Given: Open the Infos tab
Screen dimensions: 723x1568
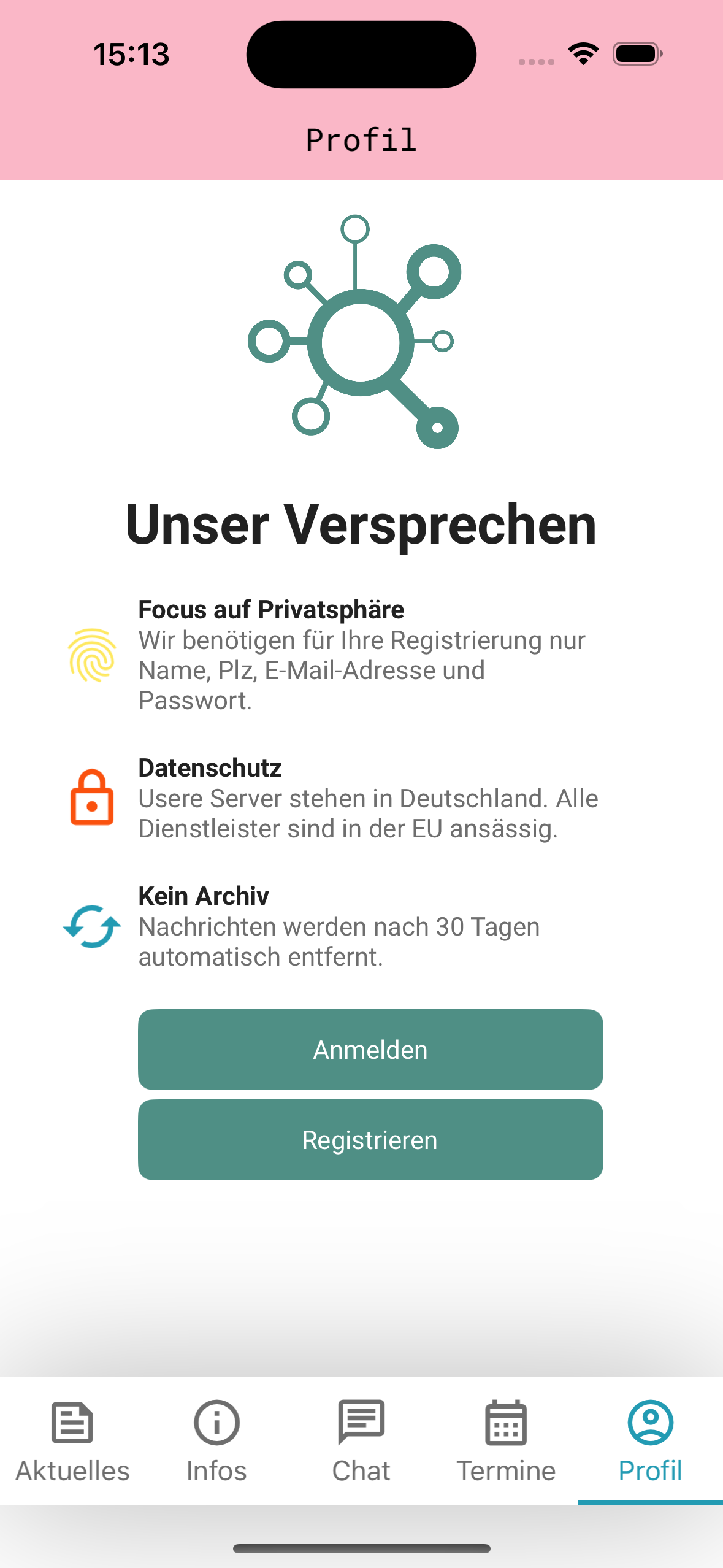Looking at the screenshot, I should pyautogui.click(x=216, y=1440).
